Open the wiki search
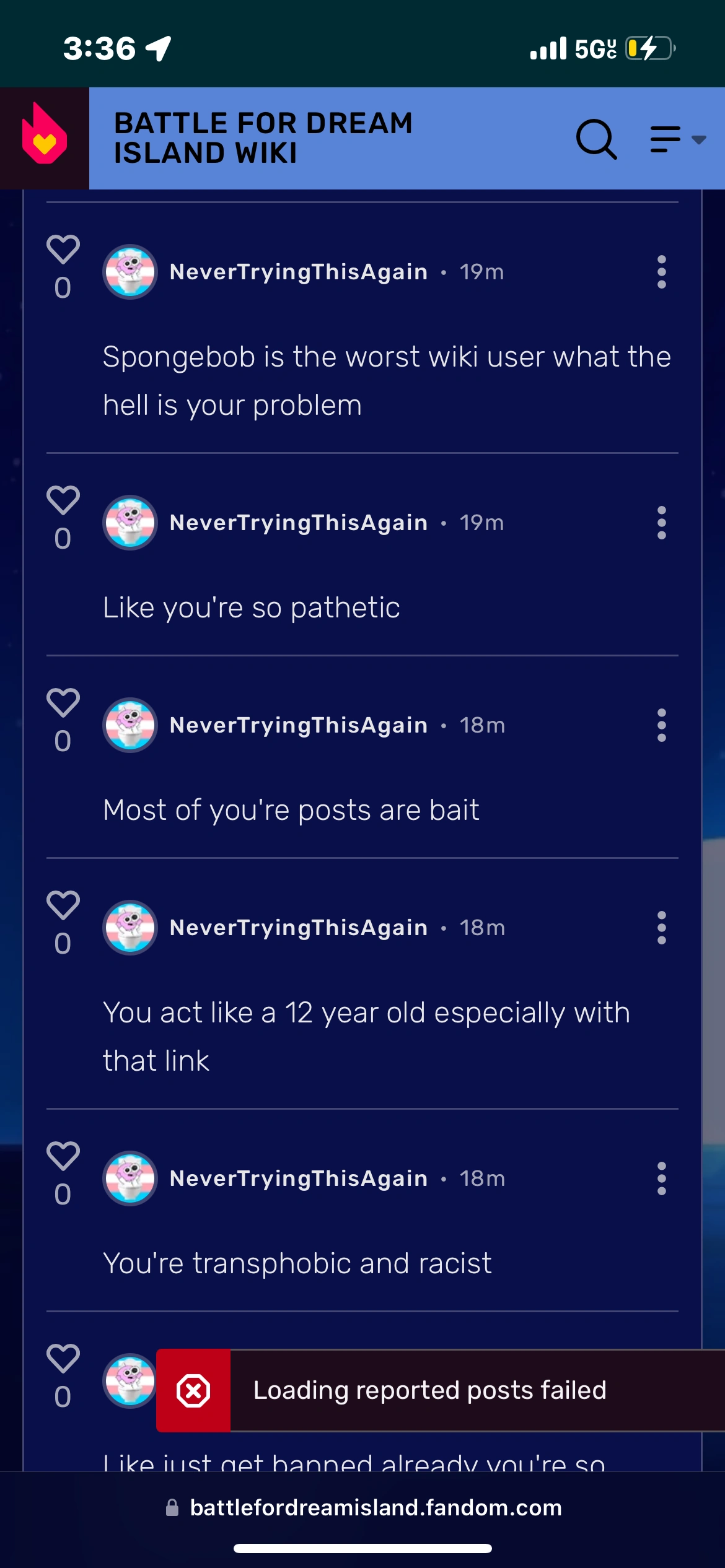Viewport: 725px width, 1568px height. click(596, 139)
